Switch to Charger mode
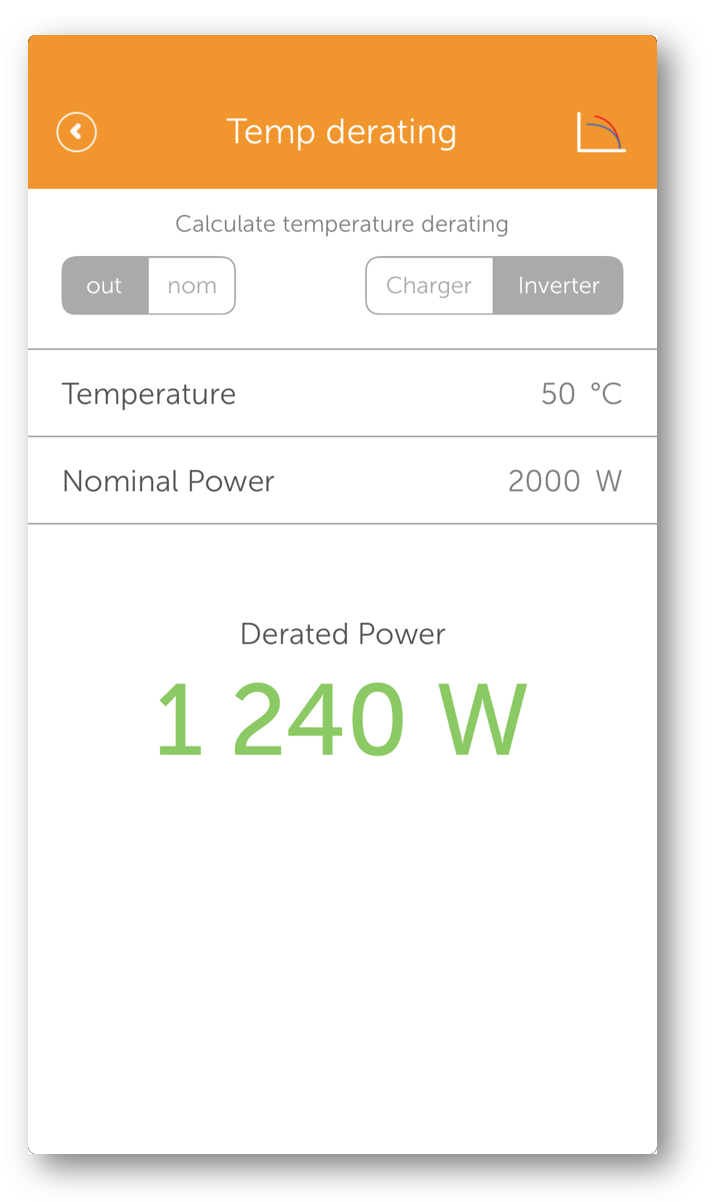 tap(429, 286)
